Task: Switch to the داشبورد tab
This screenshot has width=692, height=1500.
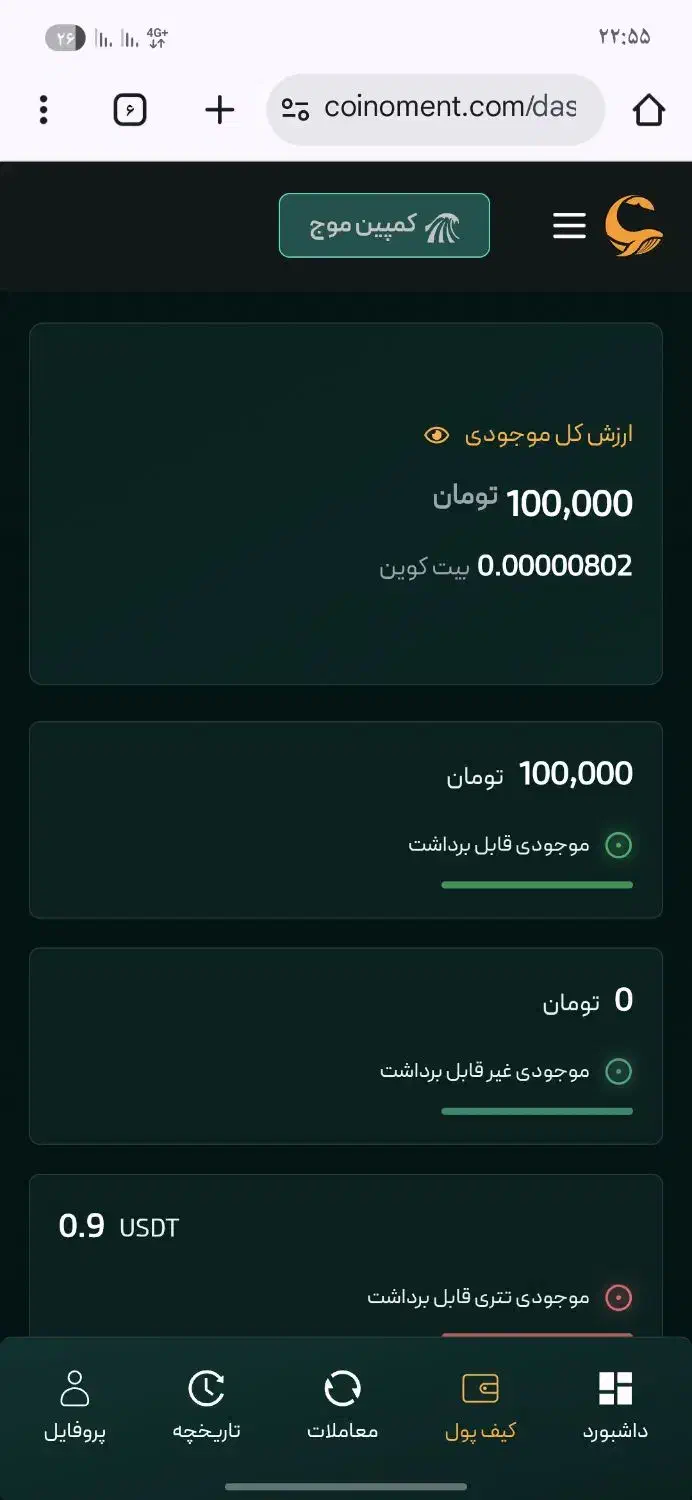Action: (615, 1405)
